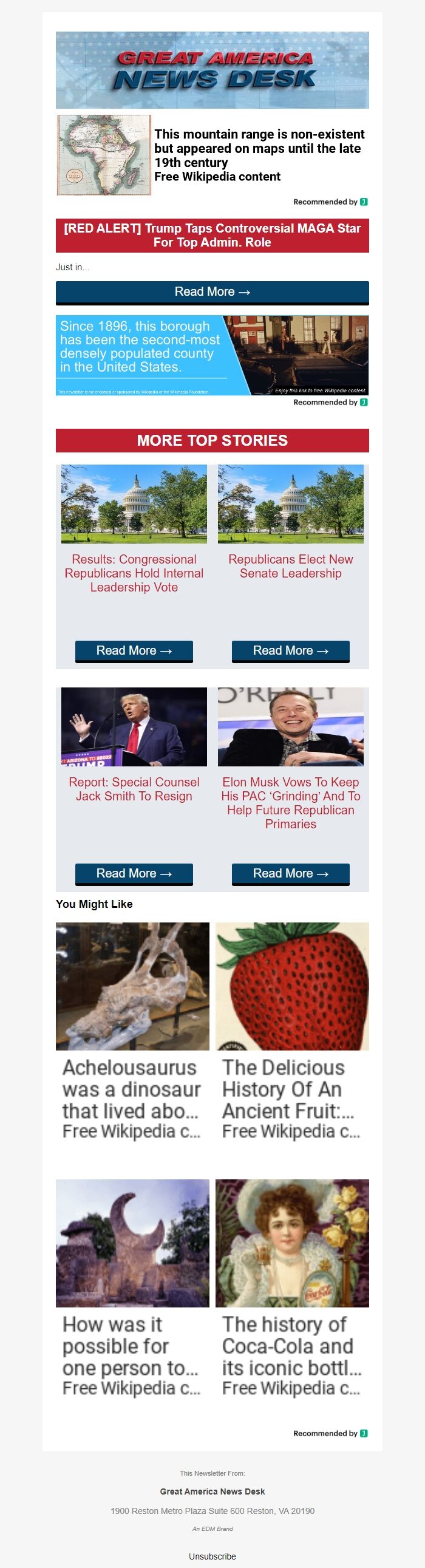Viewport: 425px width, 1568px height.
Task: Read more about Jack Smith resigning
Action: 134,873
